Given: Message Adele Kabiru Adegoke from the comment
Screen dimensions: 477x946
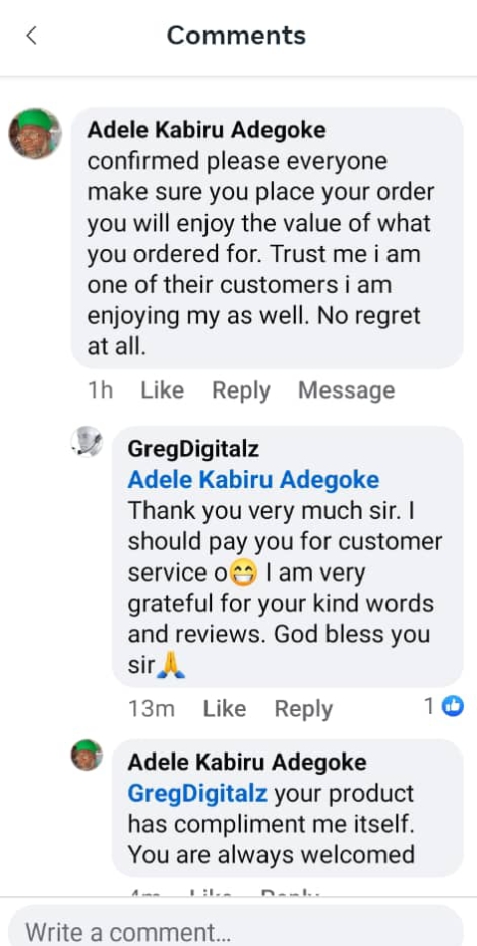Looking at the screenshot, I should pos(346,390).
